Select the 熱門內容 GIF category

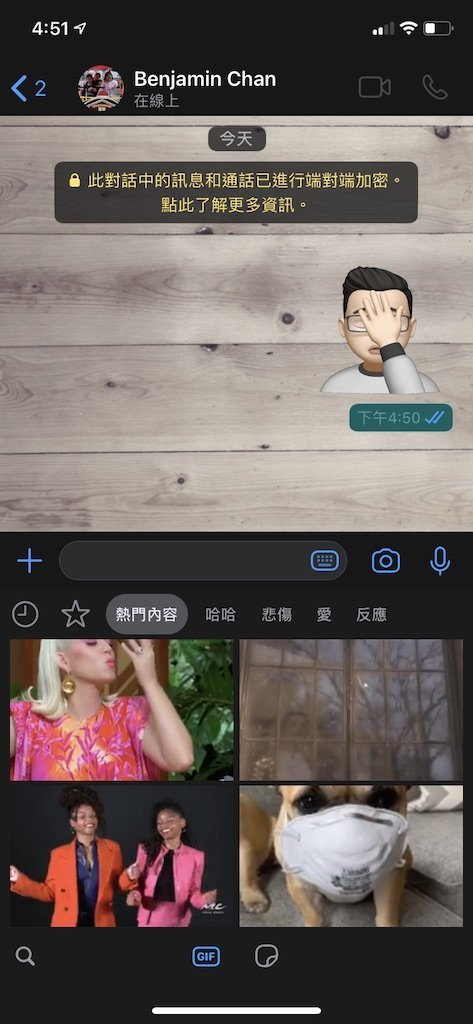point(147,614)
